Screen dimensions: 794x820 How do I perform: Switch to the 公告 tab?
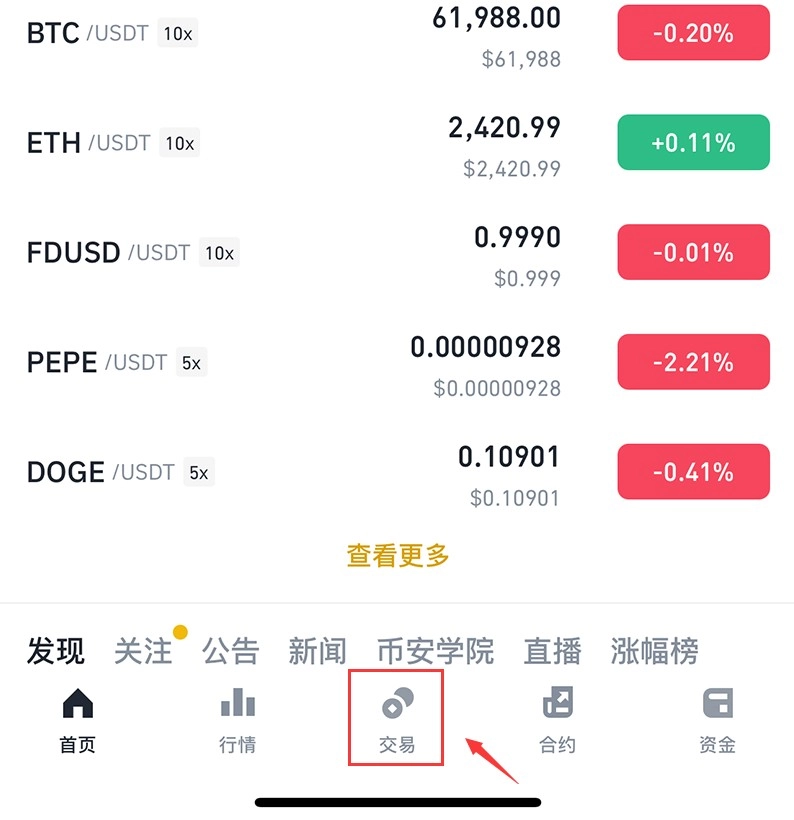230,652
